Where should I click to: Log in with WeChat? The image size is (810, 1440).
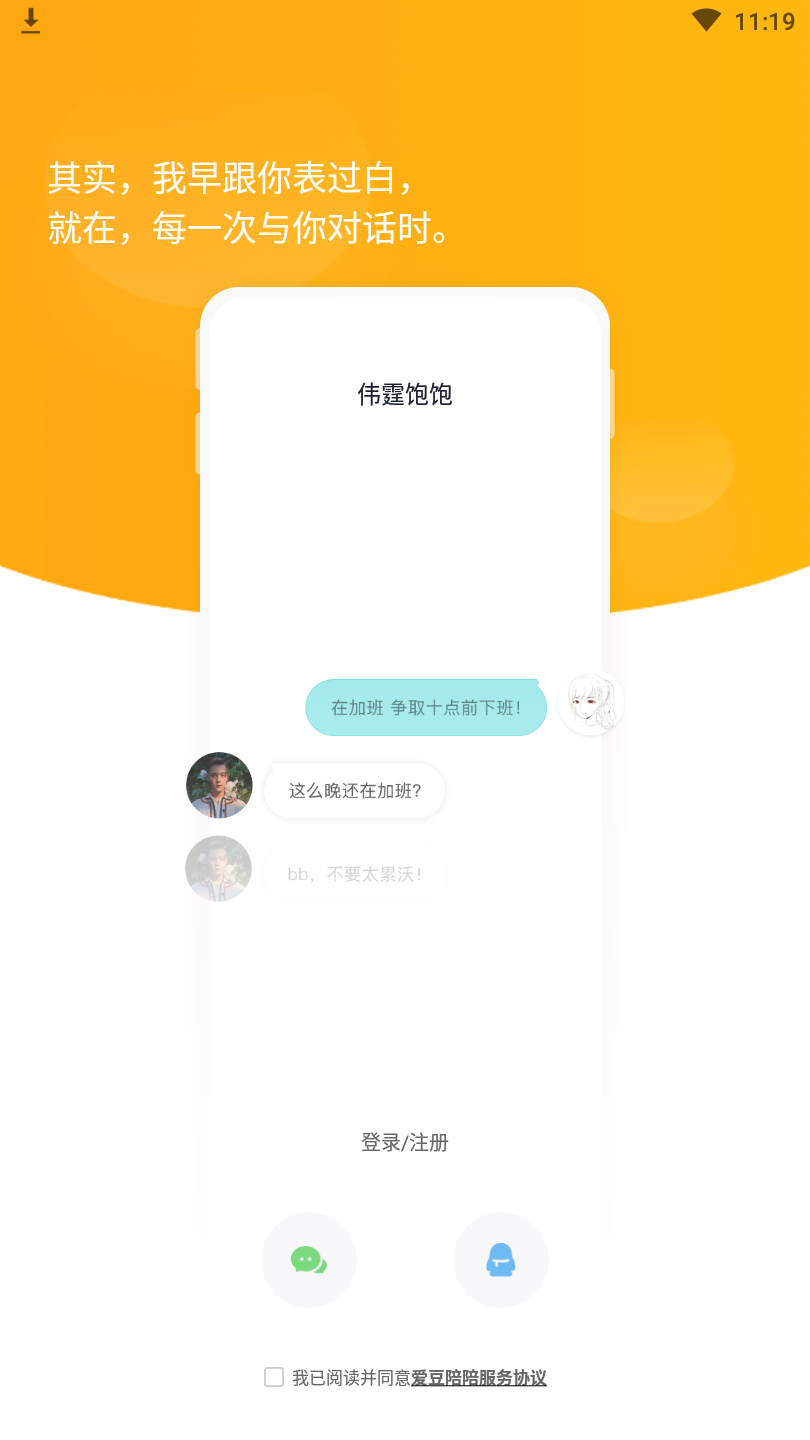309,1260
